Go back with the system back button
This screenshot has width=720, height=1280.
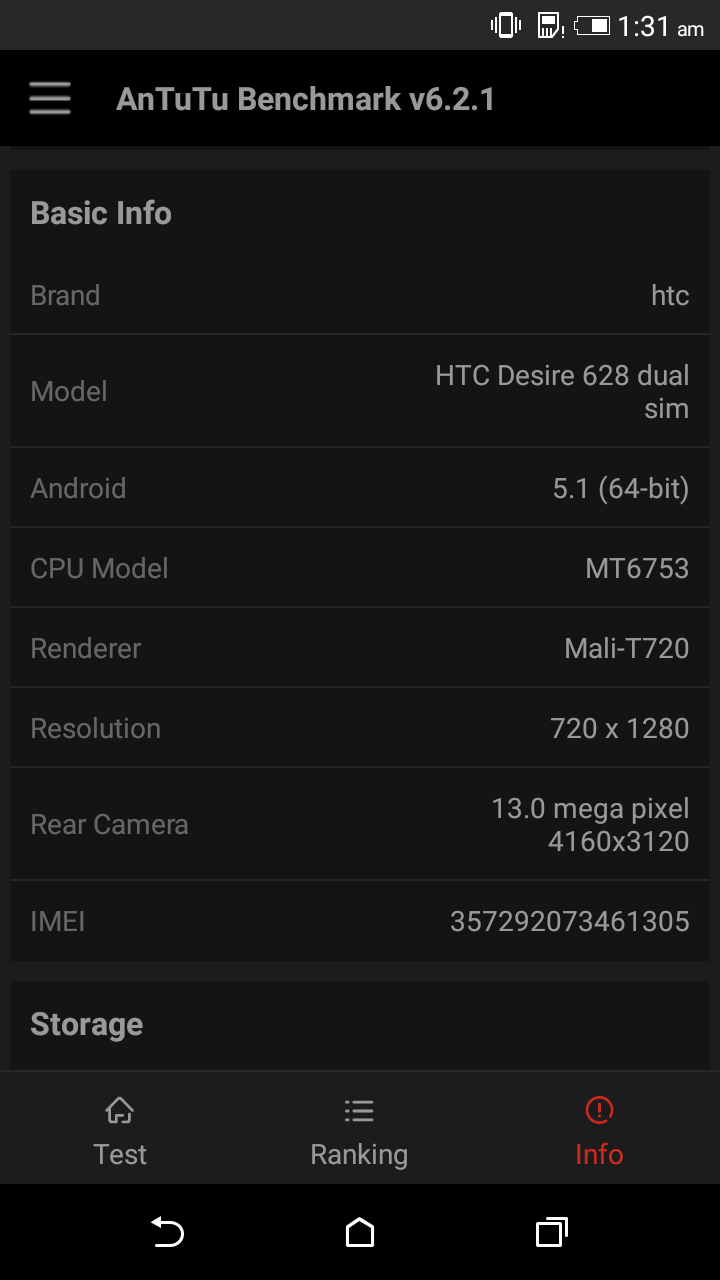[167, 1232]
